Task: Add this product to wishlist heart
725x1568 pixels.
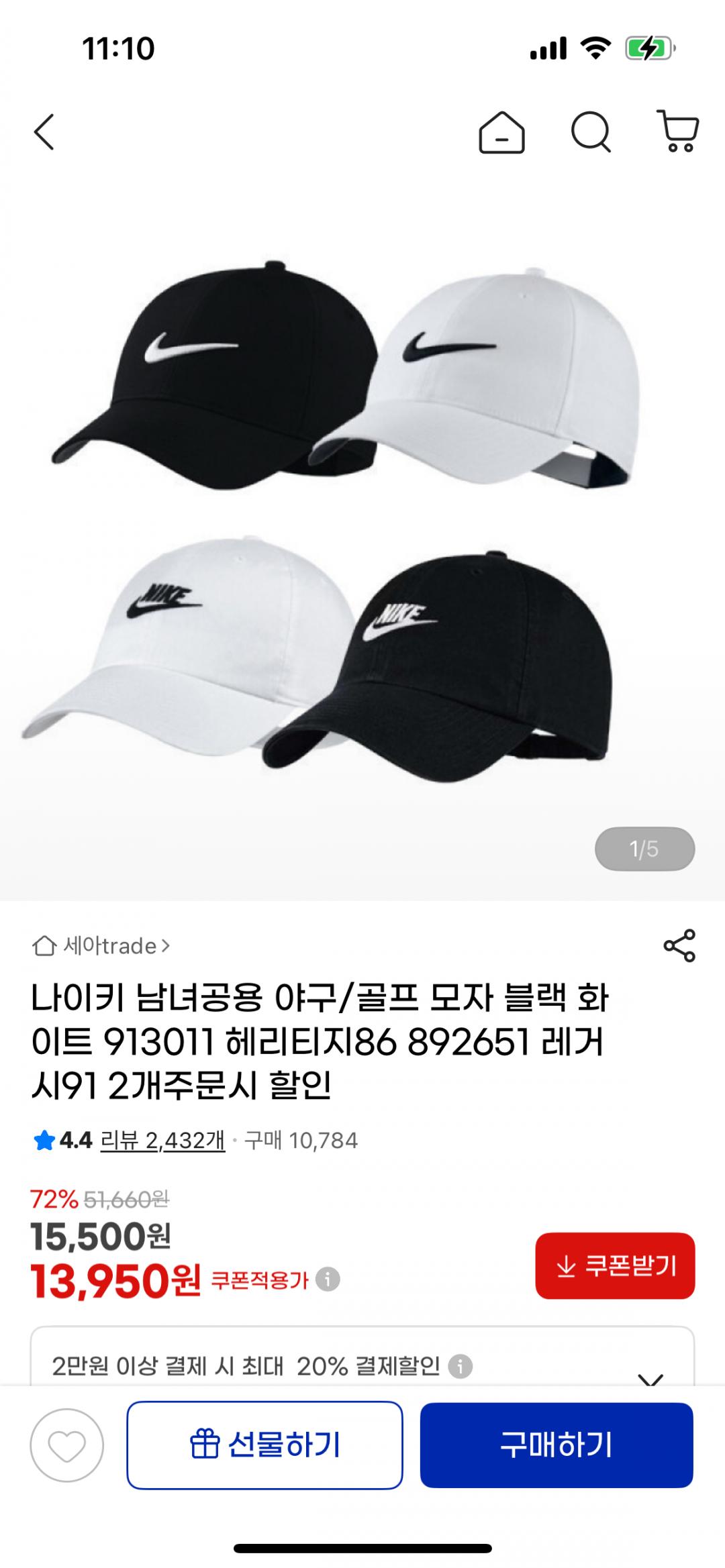Action: [67, 1445]
